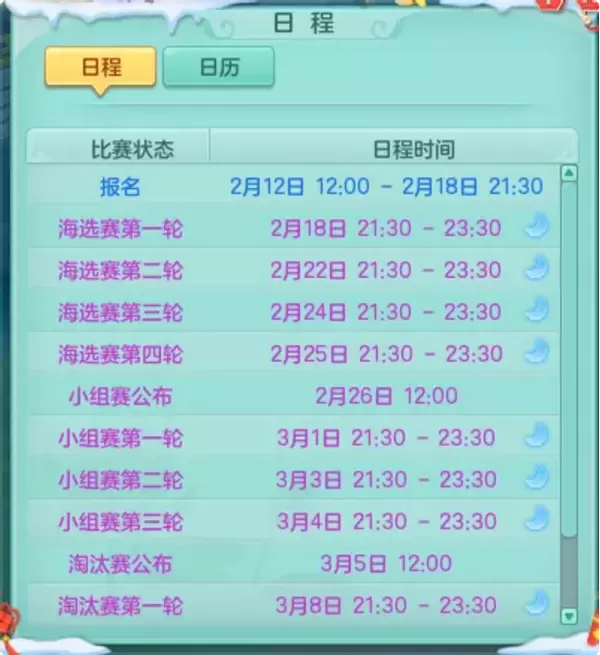Tap the scrollbar's up arrow

569,173
